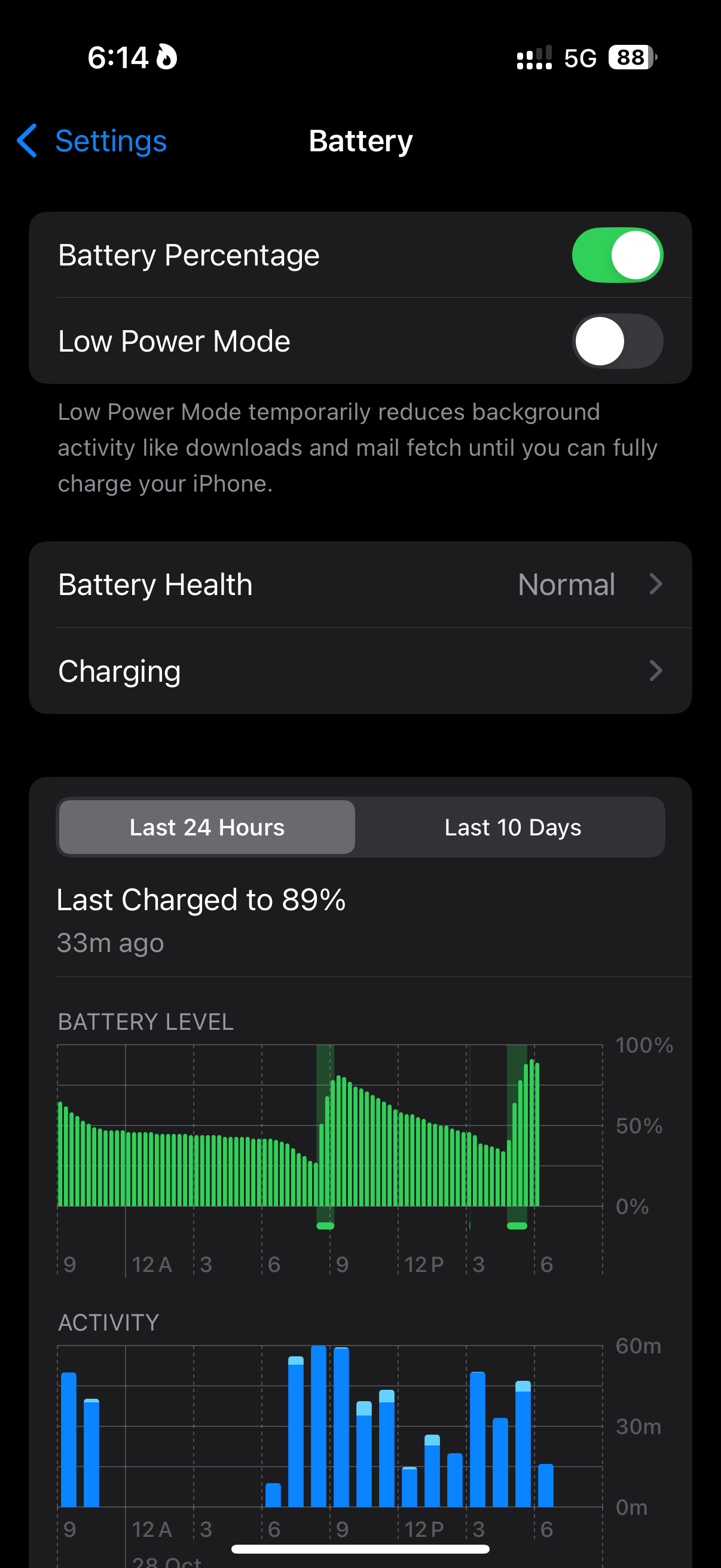Go back to Settings

click(92, 141)
